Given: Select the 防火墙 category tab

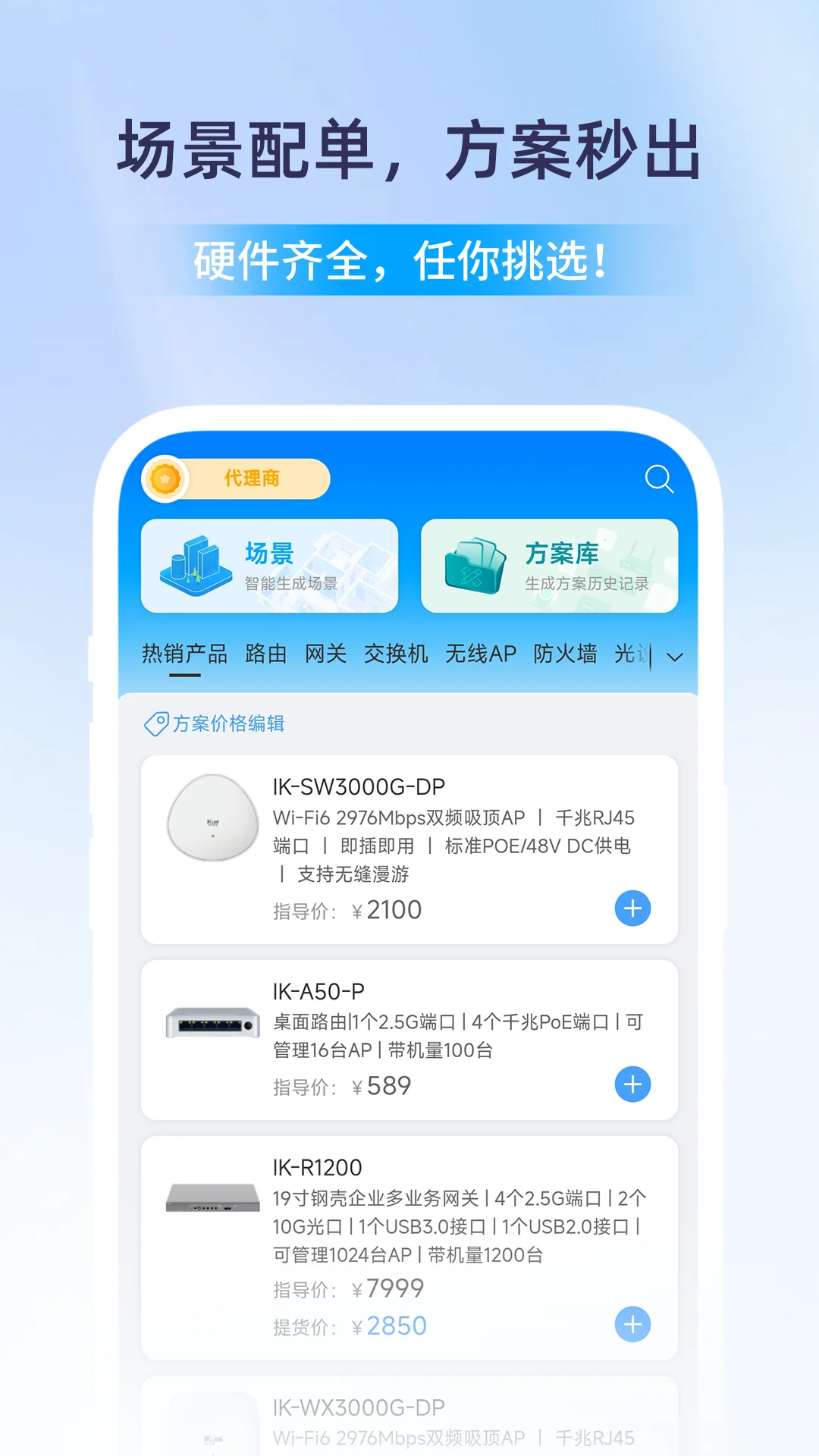Looking at the screenshot, I should pos(565,653).
